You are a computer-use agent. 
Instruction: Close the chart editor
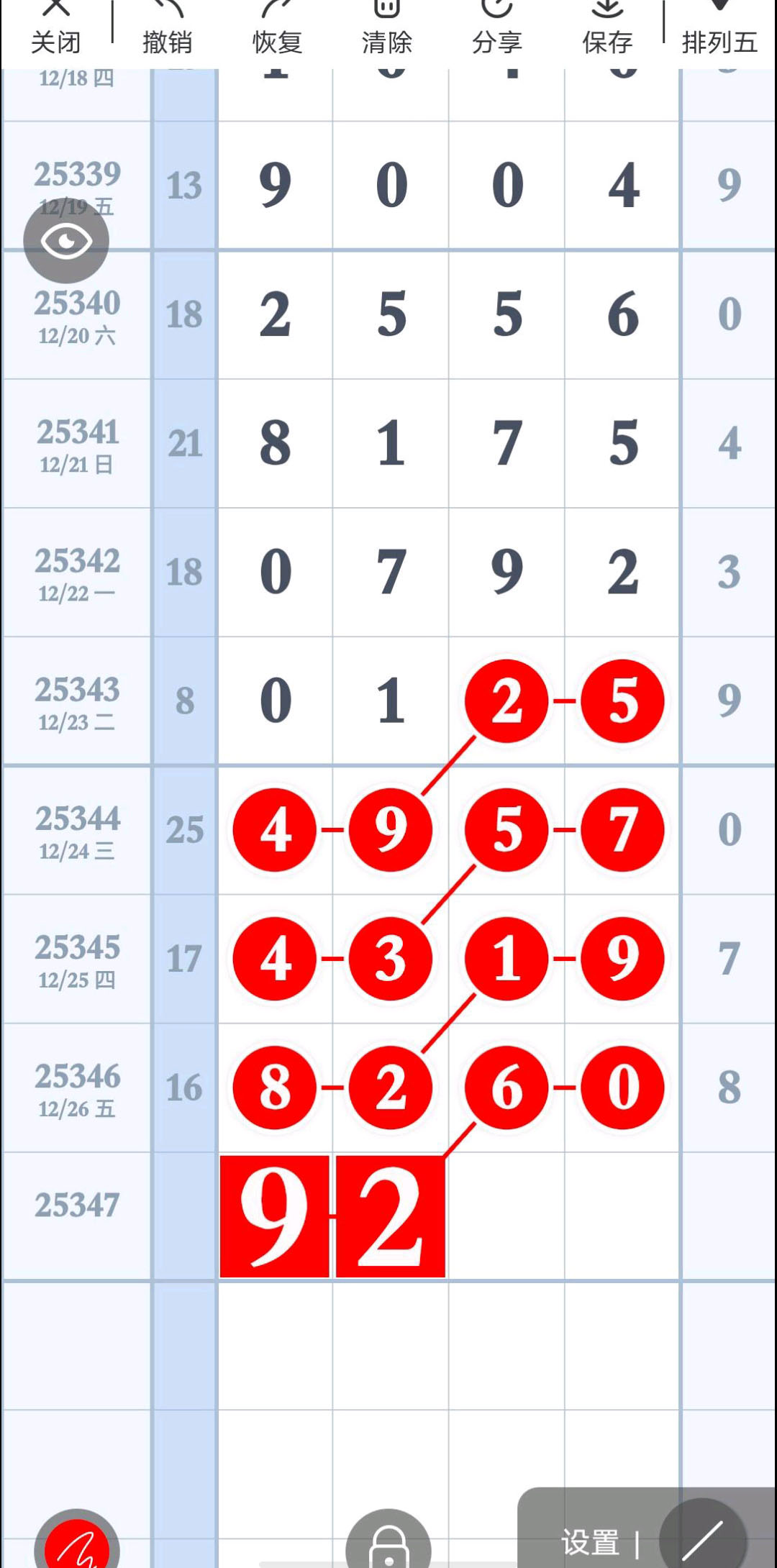tap(55, 29)
